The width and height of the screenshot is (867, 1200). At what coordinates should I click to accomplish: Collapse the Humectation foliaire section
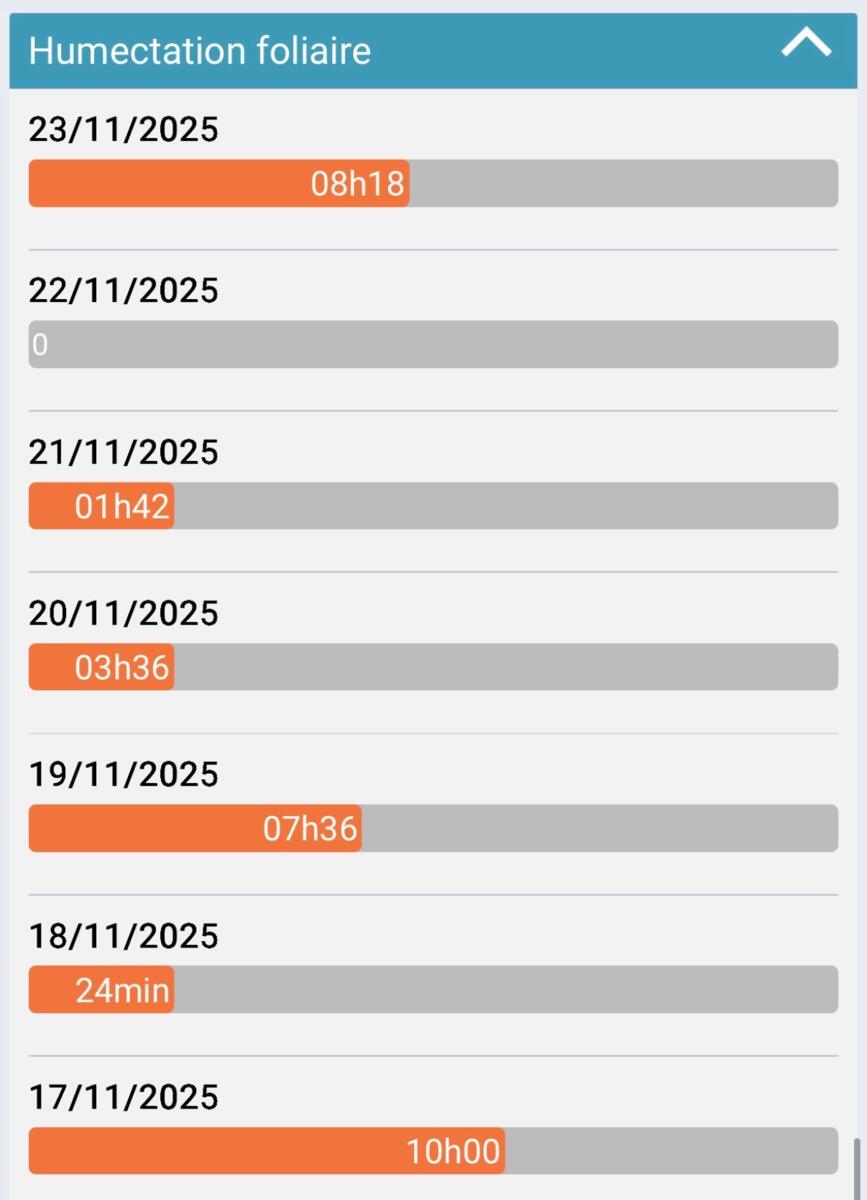coord(806,45)
